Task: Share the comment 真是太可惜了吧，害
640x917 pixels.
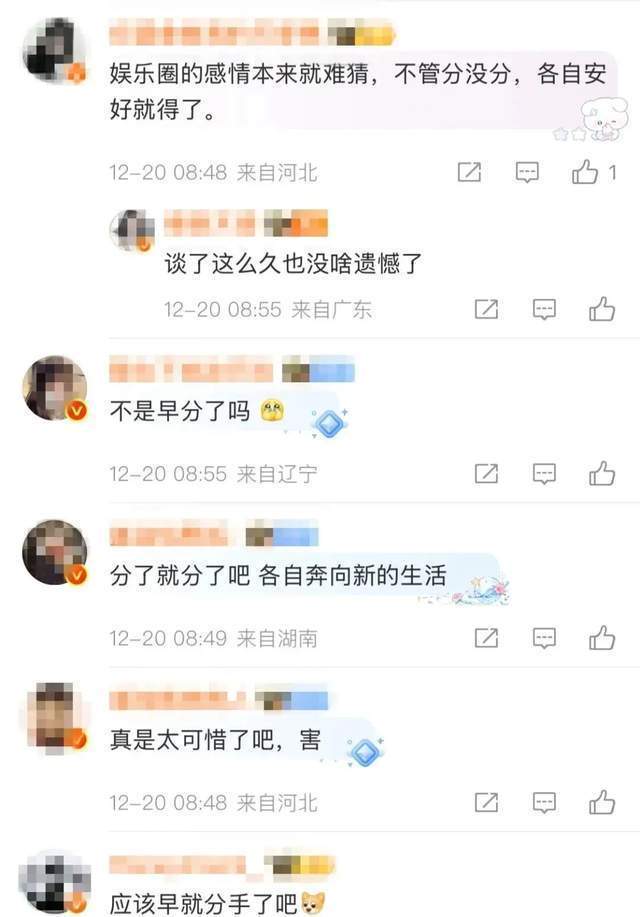Action: [486, 802]
